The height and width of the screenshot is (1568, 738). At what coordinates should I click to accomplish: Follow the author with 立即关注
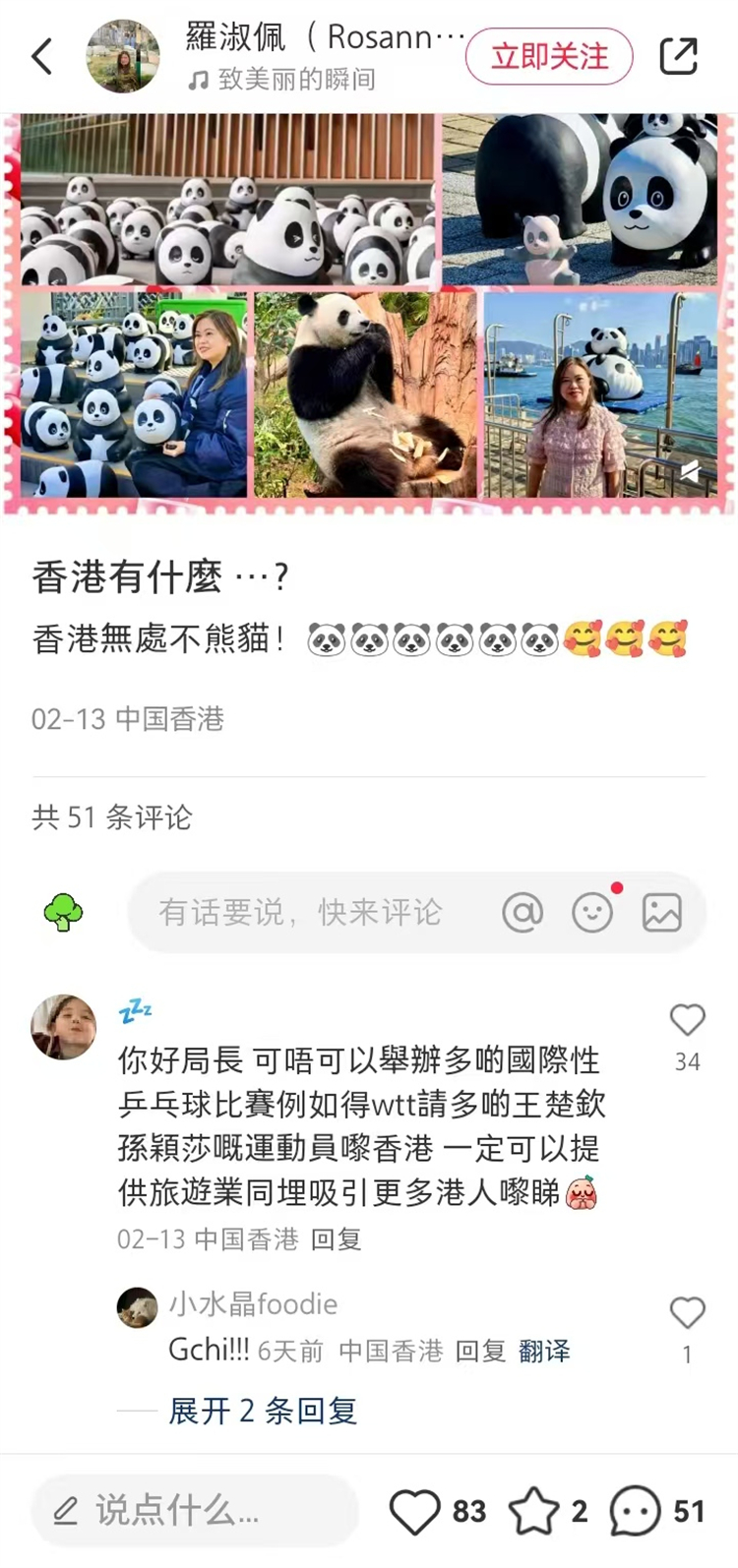pyautogui.click(x=549, y=56)
